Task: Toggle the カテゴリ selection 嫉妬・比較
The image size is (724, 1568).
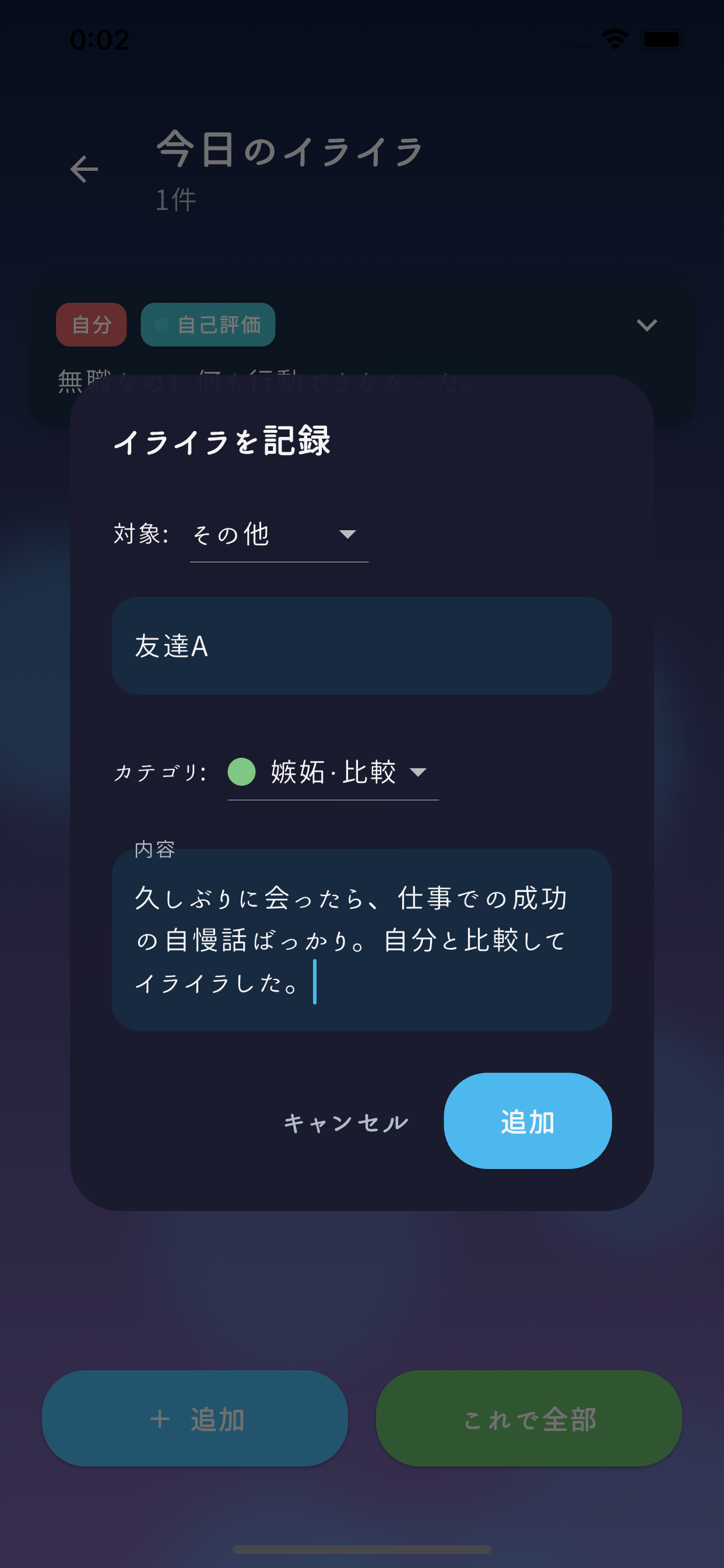Action: click(x=332, y=772)
